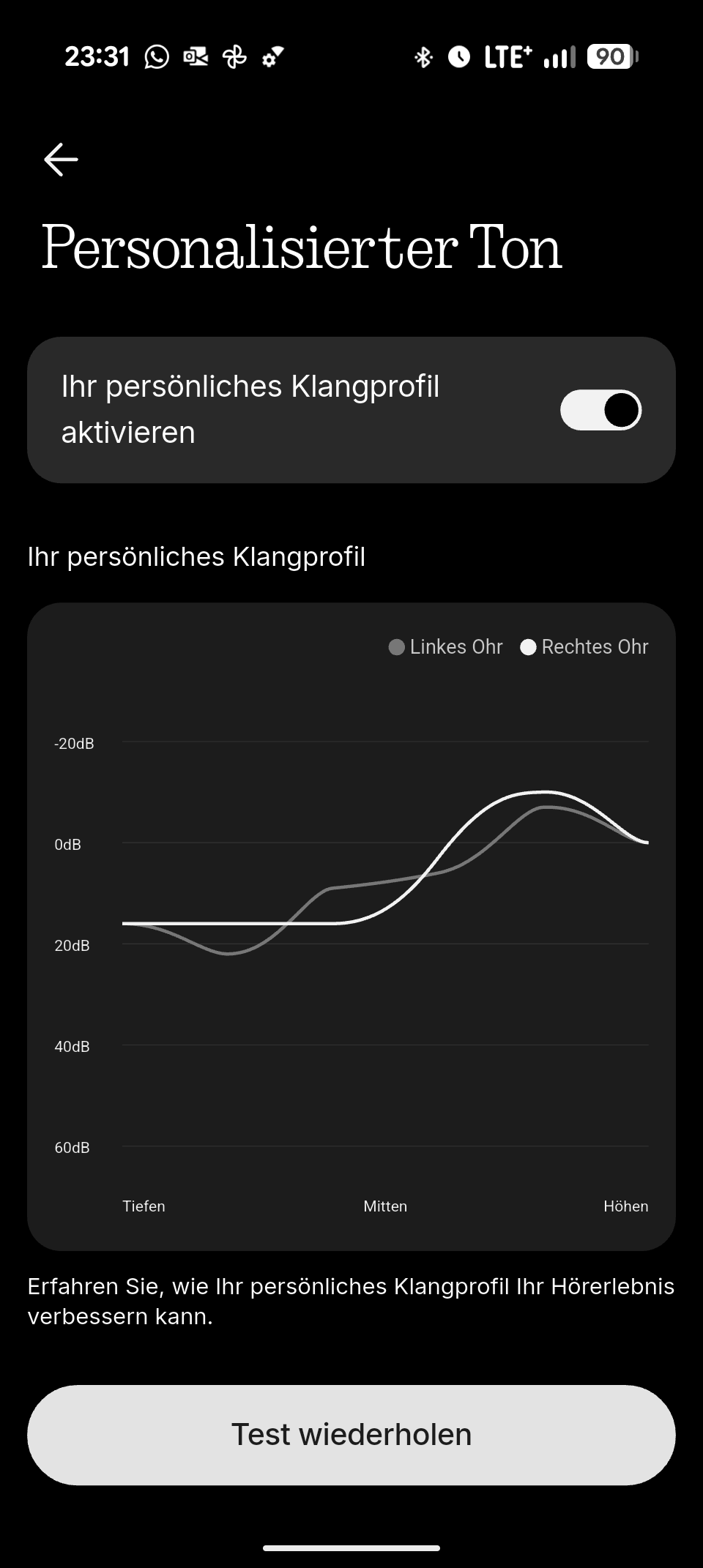Tap the Test wiederholen button

coord(351,1435)
